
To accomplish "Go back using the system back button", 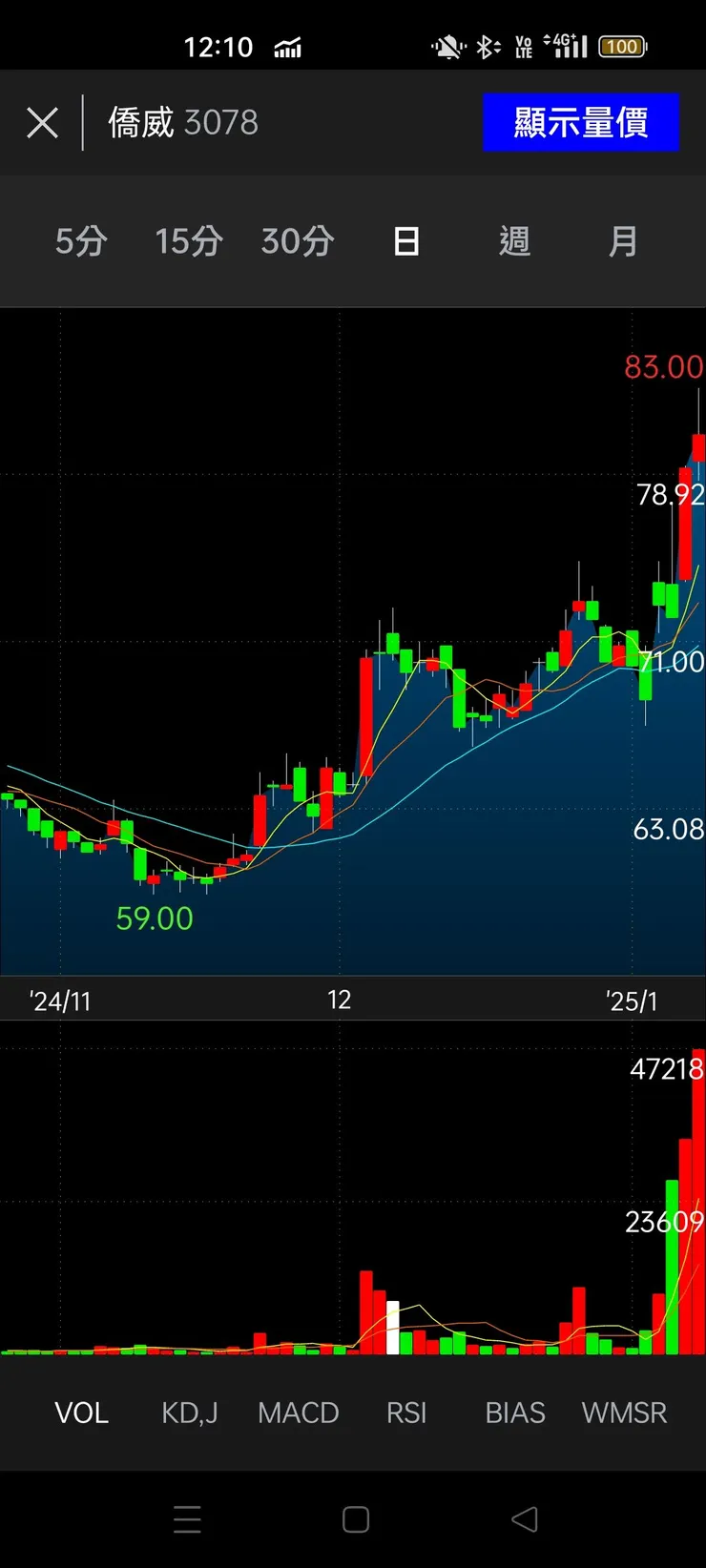I will [525, 1519].
